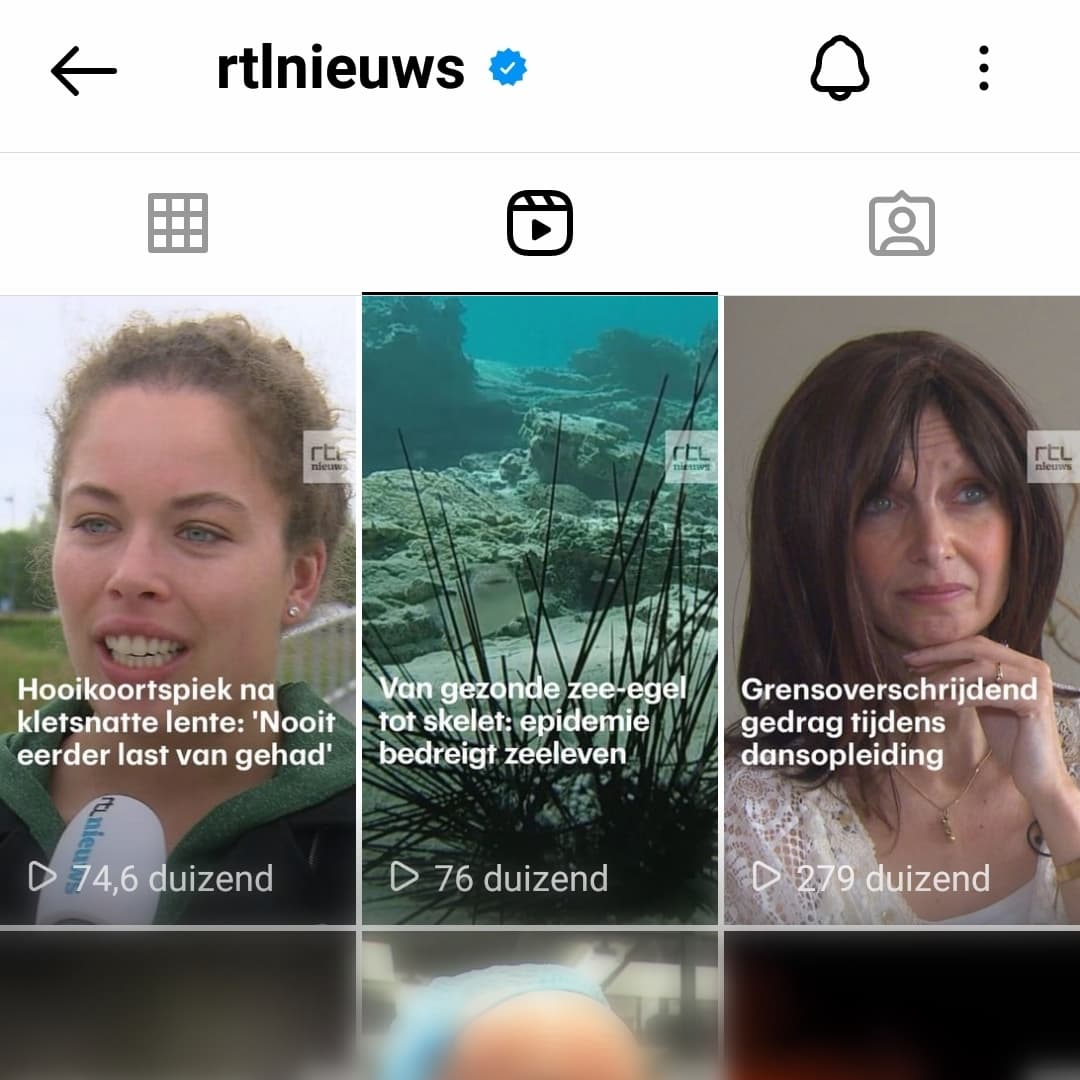Screen dimensions: 1080x1080
Task: Switch to the tagged photos tab
Action: (x=901, y=223)
